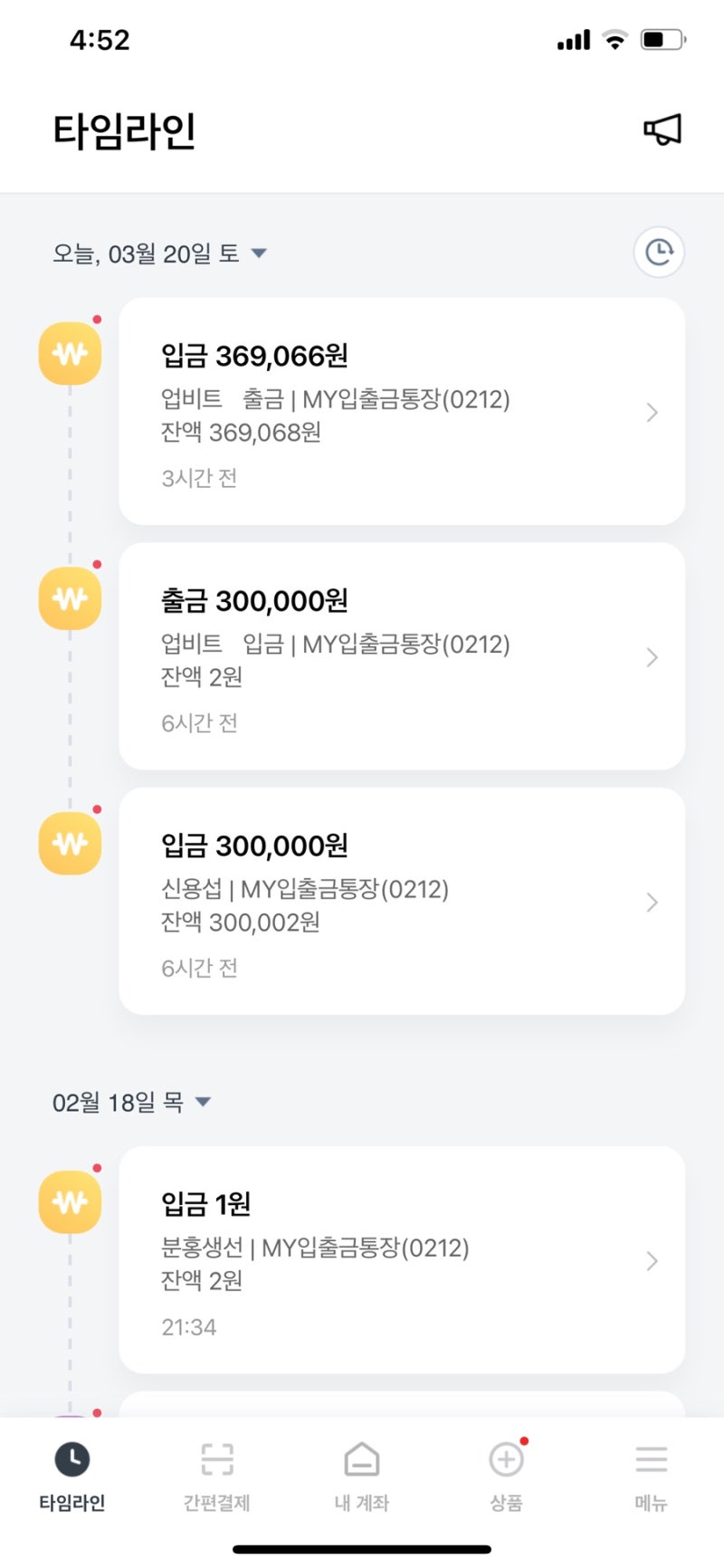Open the 메뉴 hamburger menu icon
The height and width of the screenshot is (1568, 724).
[651, 1459]
